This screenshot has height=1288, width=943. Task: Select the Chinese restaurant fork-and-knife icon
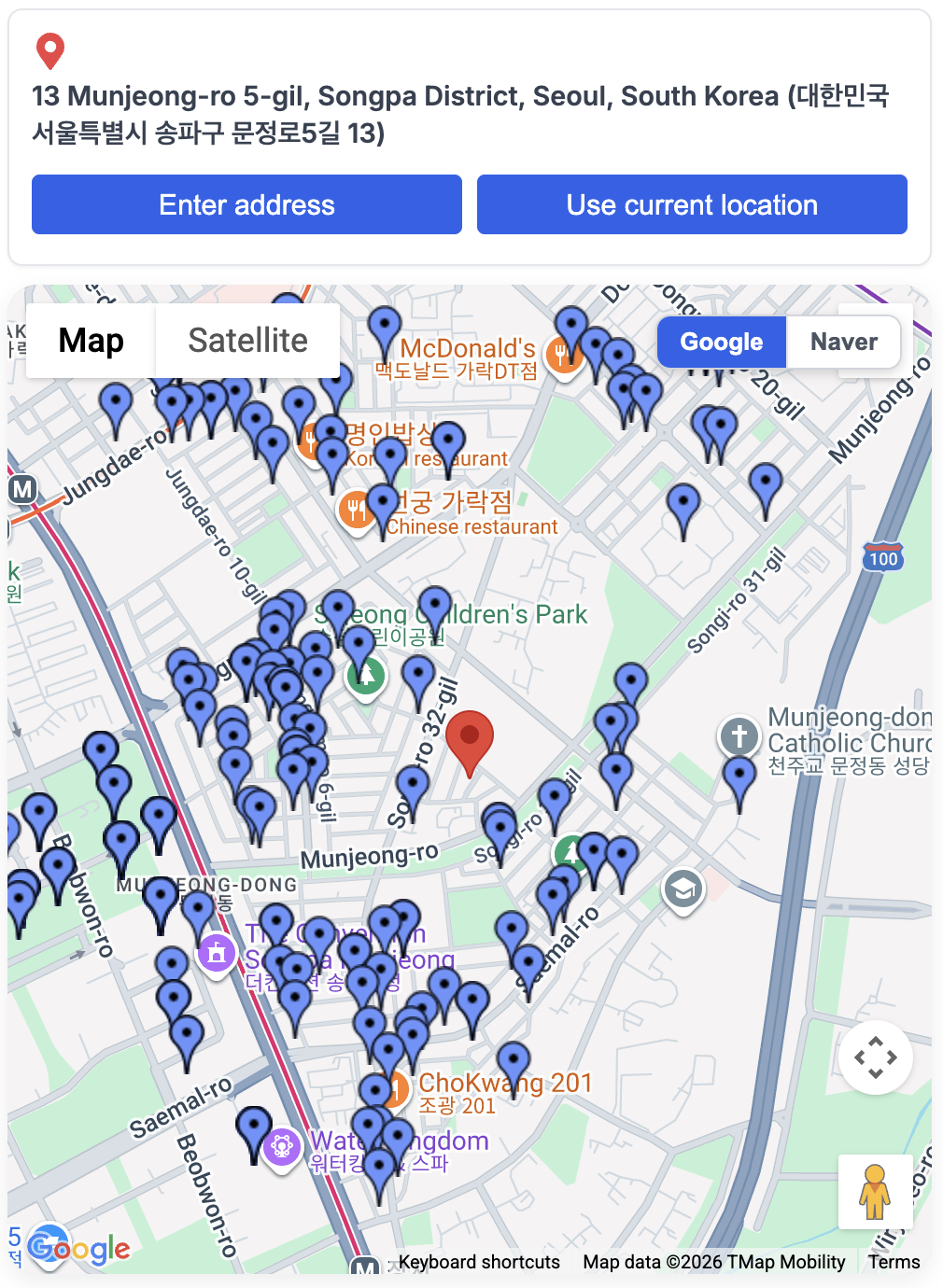358,510
